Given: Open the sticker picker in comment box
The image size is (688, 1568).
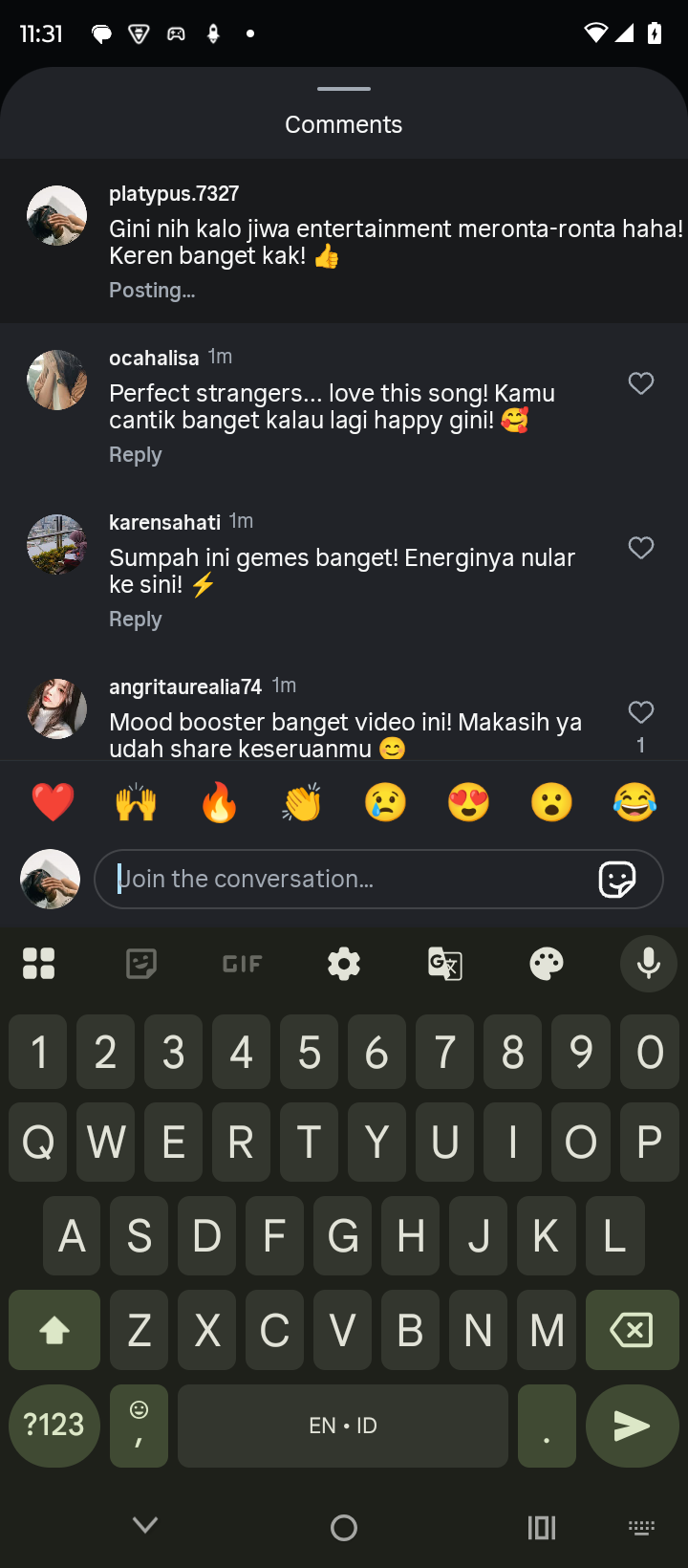Looking at the screenshot, I should click(617, 879).
